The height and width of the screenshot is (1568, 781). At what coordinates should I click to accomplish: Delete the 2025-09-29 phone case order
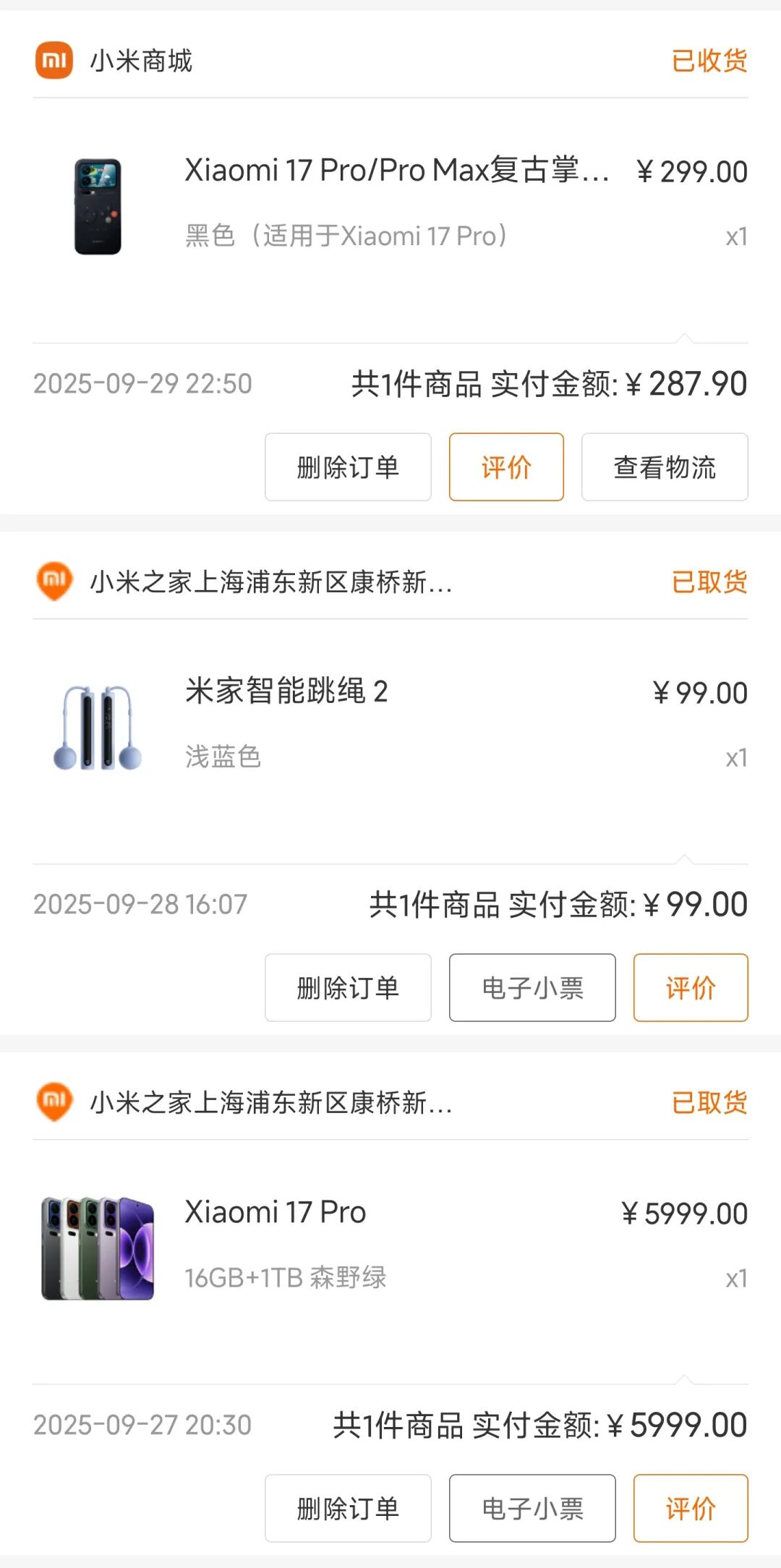348,467
